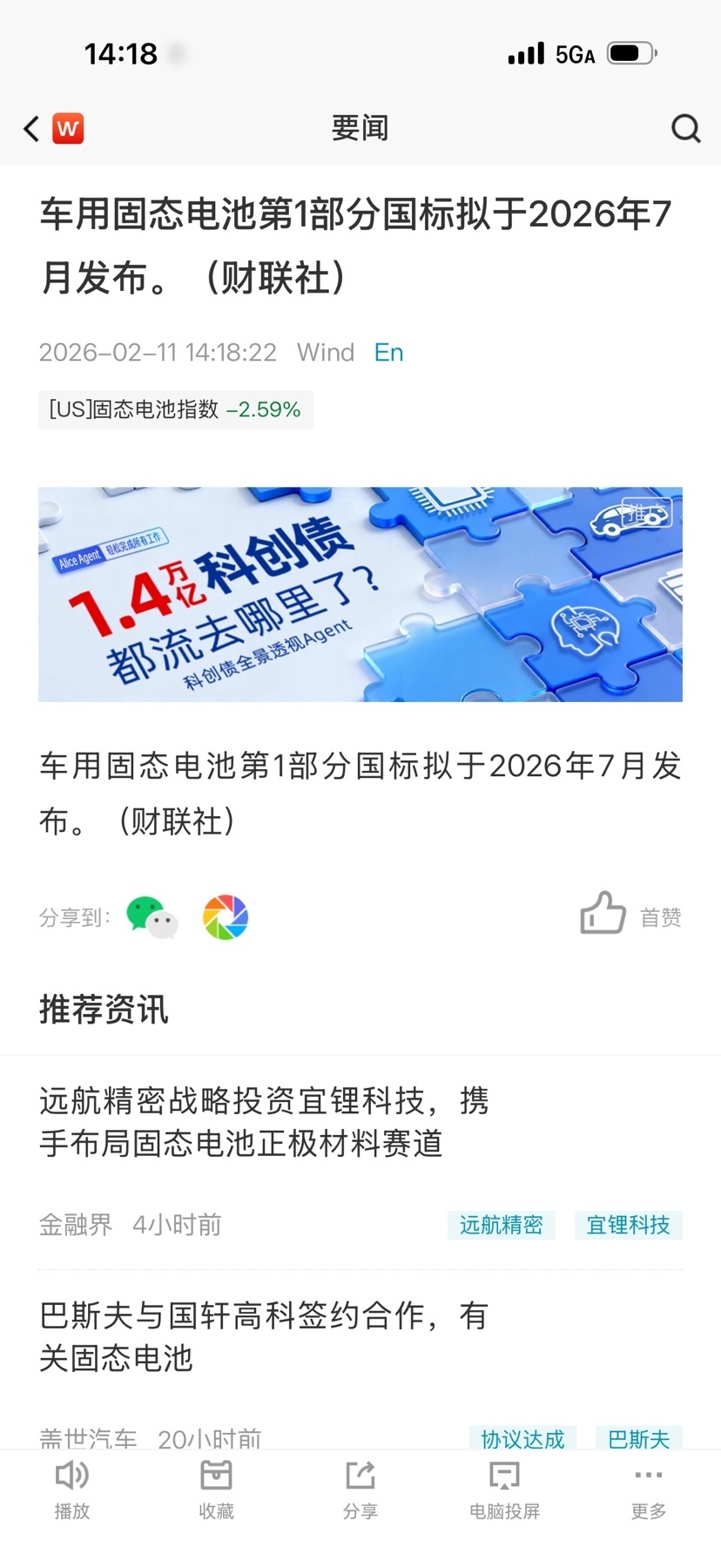721x1568 pixels.
Task: Switch article to English via En
Action: [x=388, y=353]
